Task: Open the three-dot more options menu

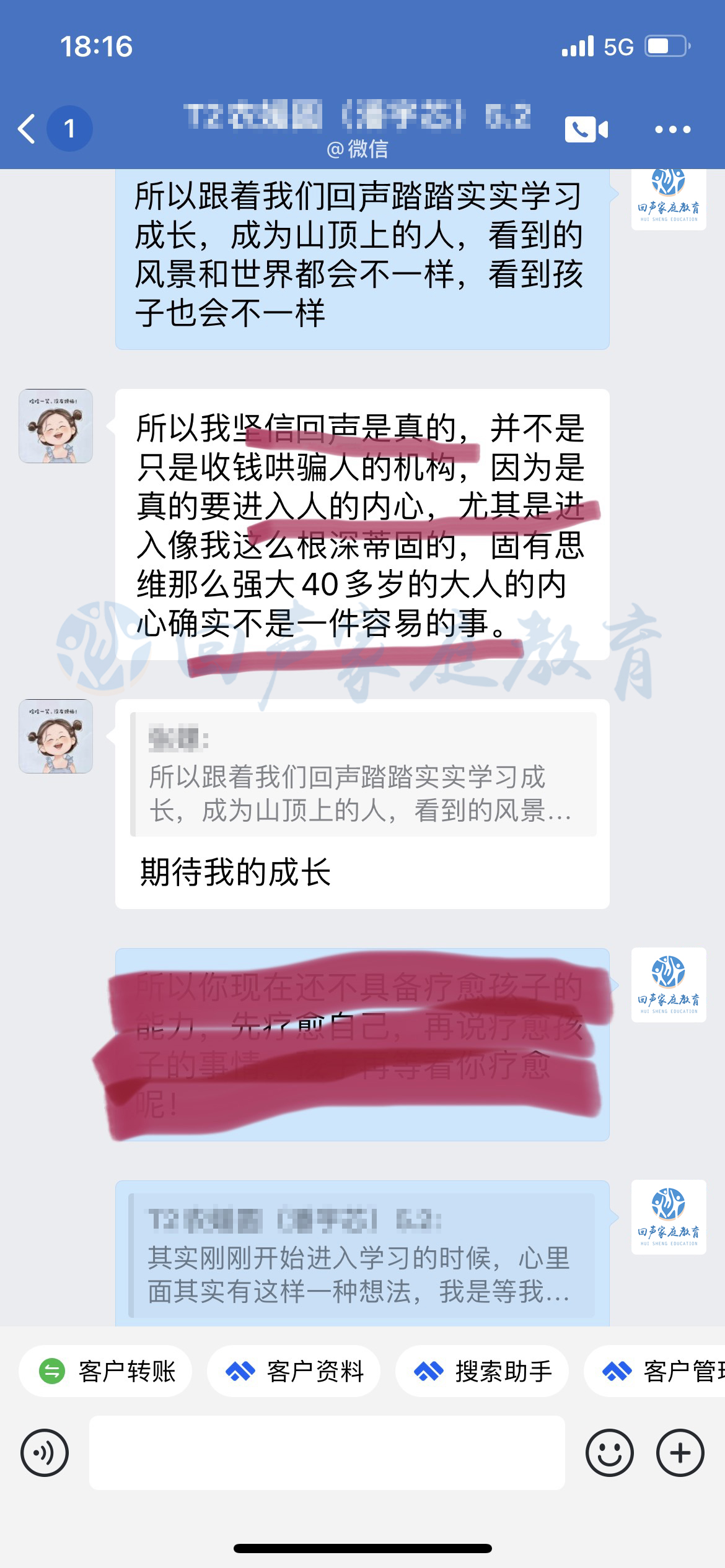Action: point(672,129)
